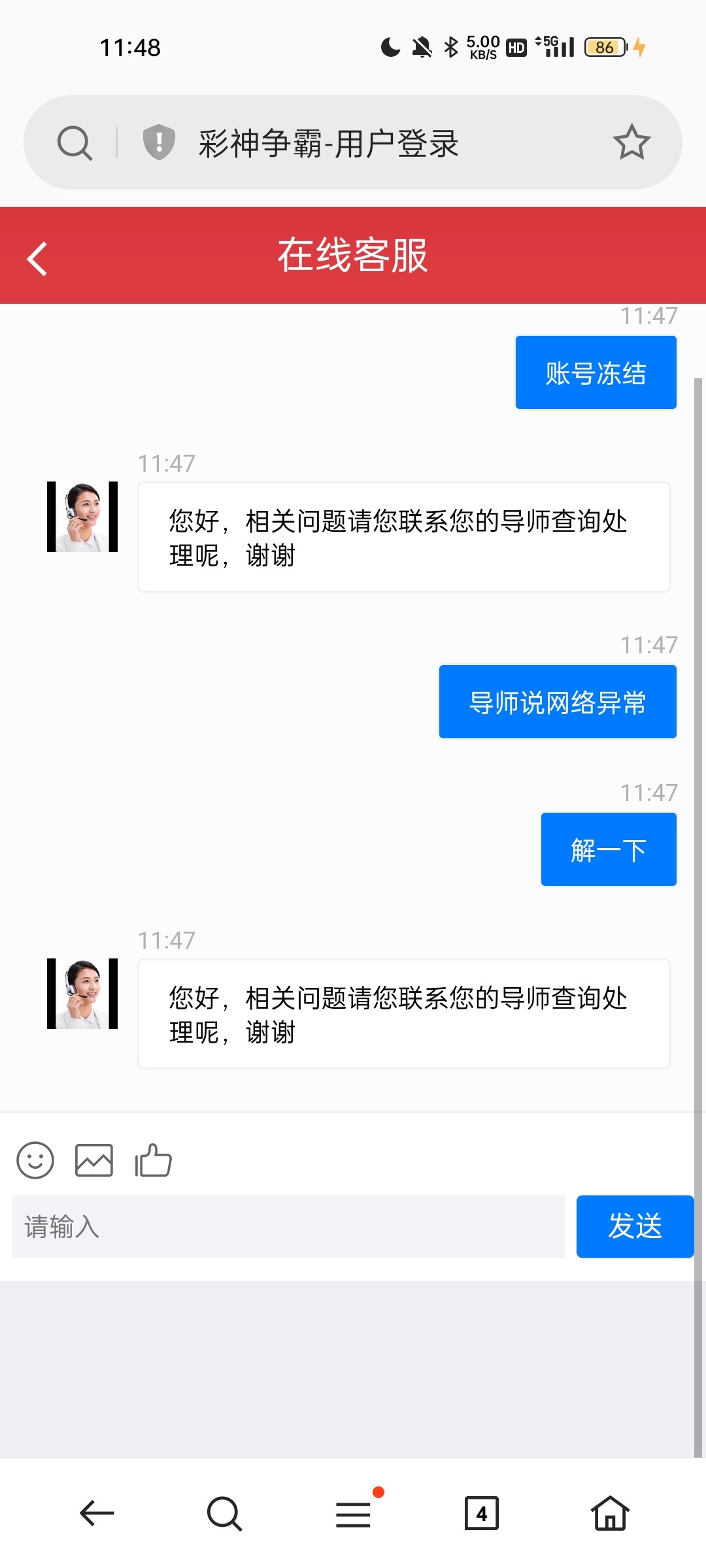Open the site security shield info
Viewport: 706px width, 1568px height.
pyautogui.click(x=159, y=142)
